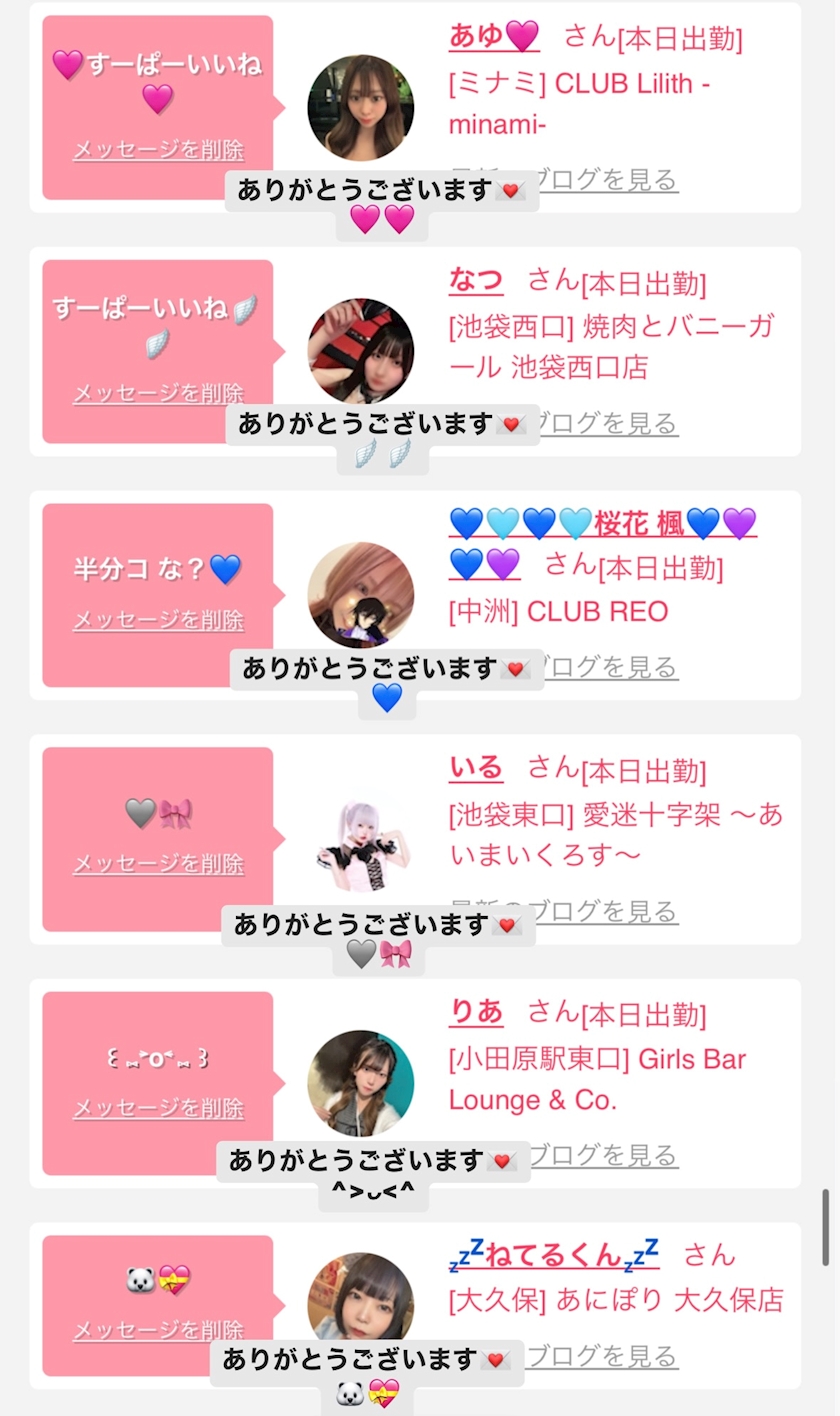This screenshot has width=840, height=1416.
Task: Tap 桜花 楓's profile photo
Action: point(360,595)
